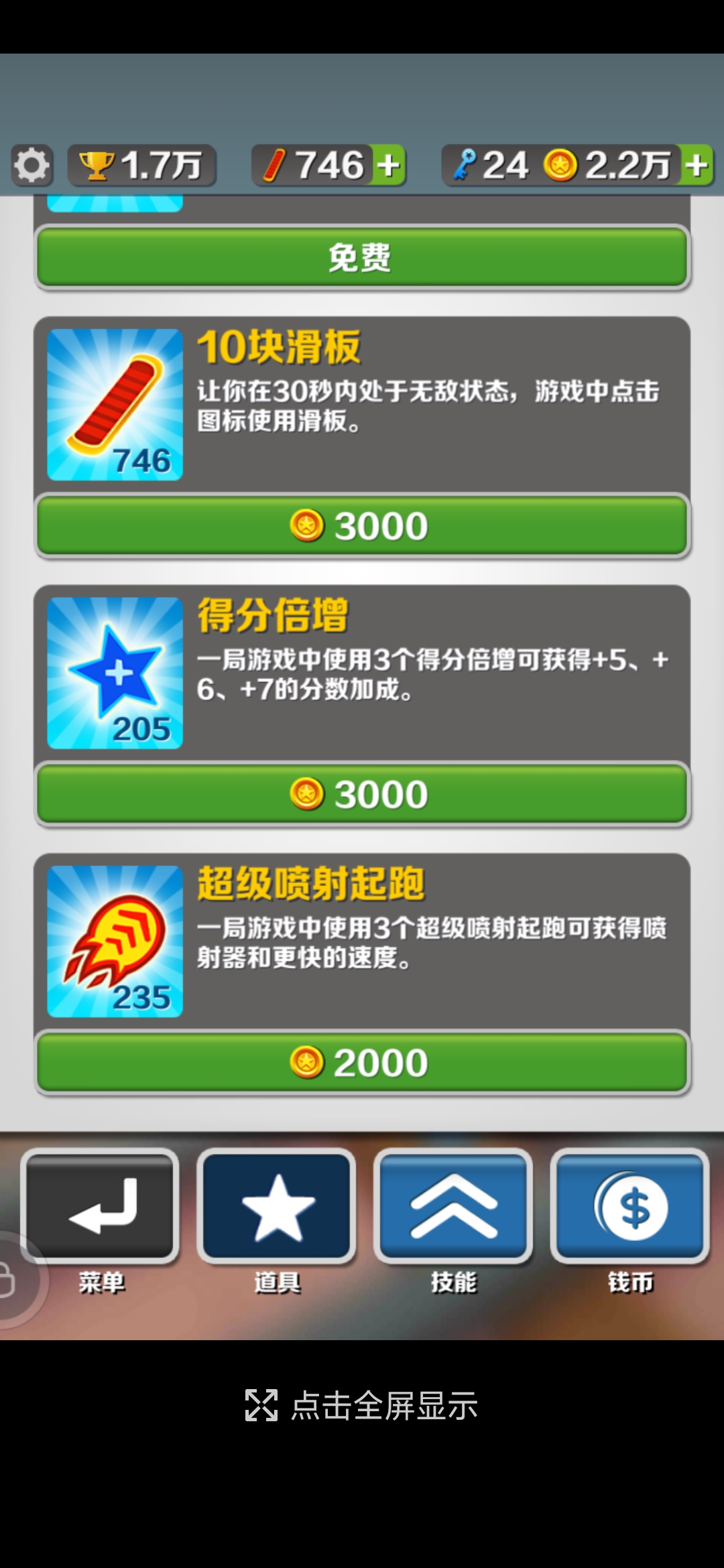Tap 点击全屏显示 to go fullscreen
This screenshot has width=724, height=1568.
362,1405
